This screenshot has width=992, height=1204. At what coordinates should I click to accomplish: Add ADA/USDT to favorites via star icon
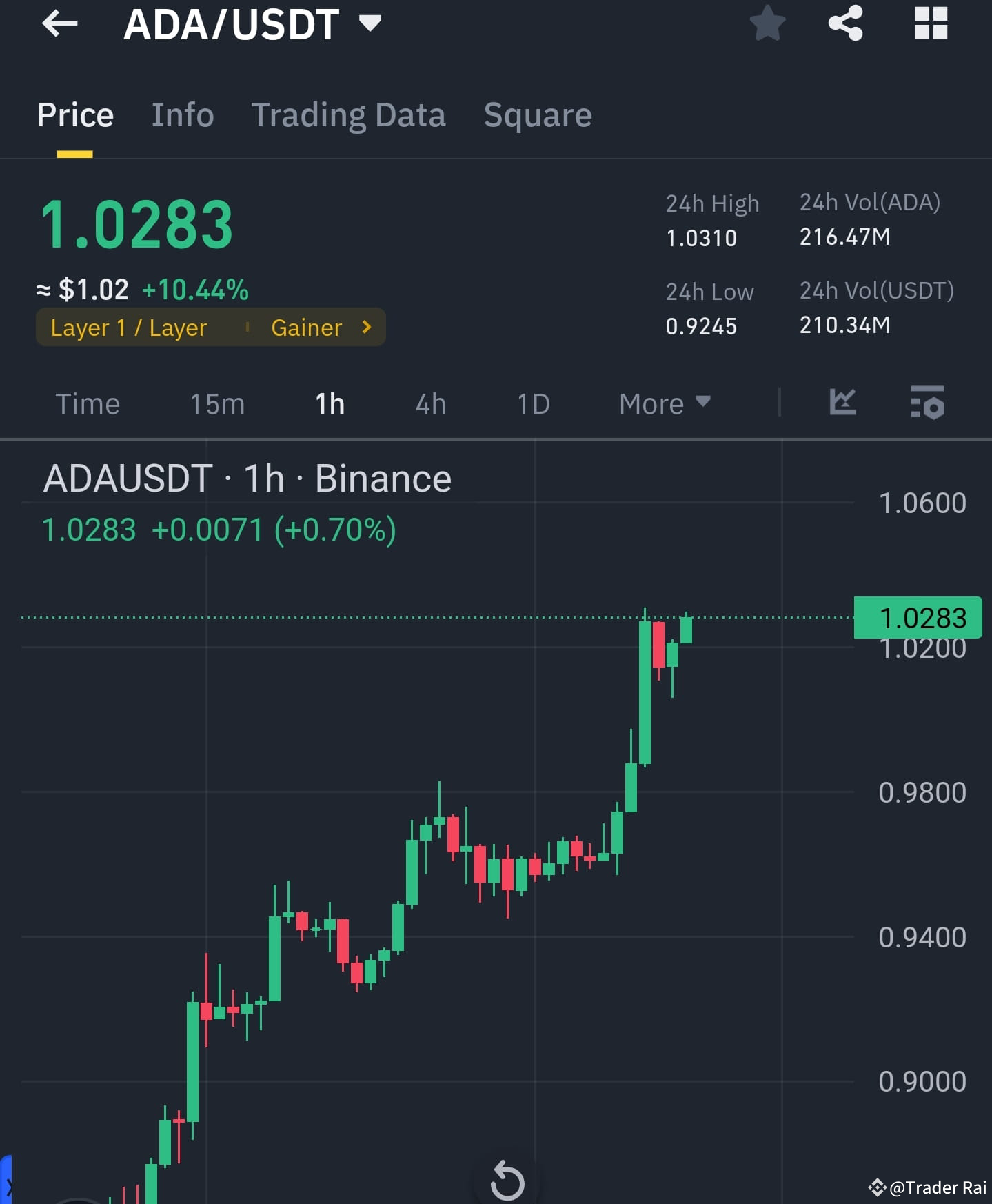767,24
